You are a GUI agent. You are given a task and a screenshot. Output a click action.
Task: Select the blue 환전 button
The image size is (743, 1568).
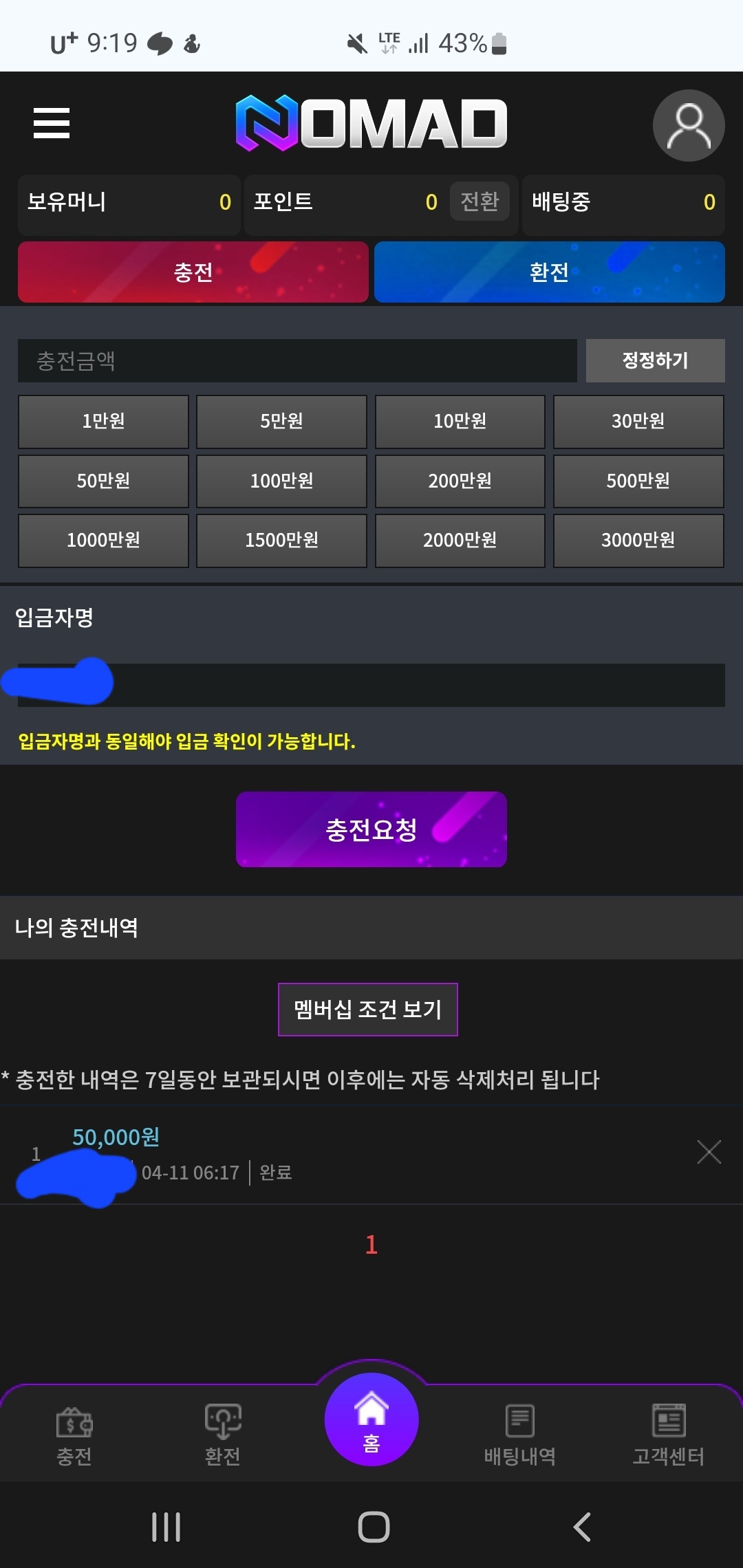point(549,272)
